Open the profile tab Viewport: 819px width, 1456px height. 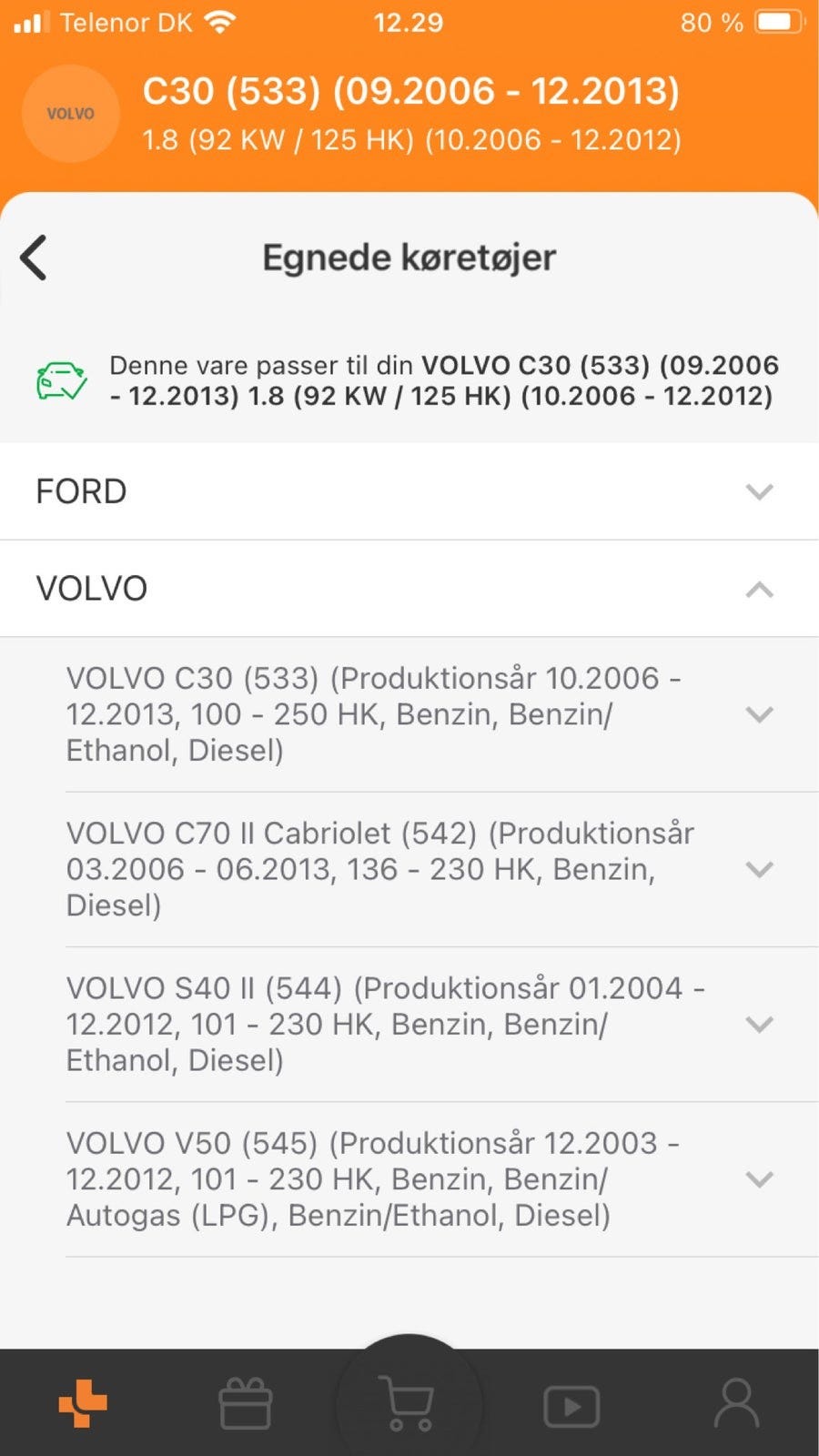point(736,1403)
